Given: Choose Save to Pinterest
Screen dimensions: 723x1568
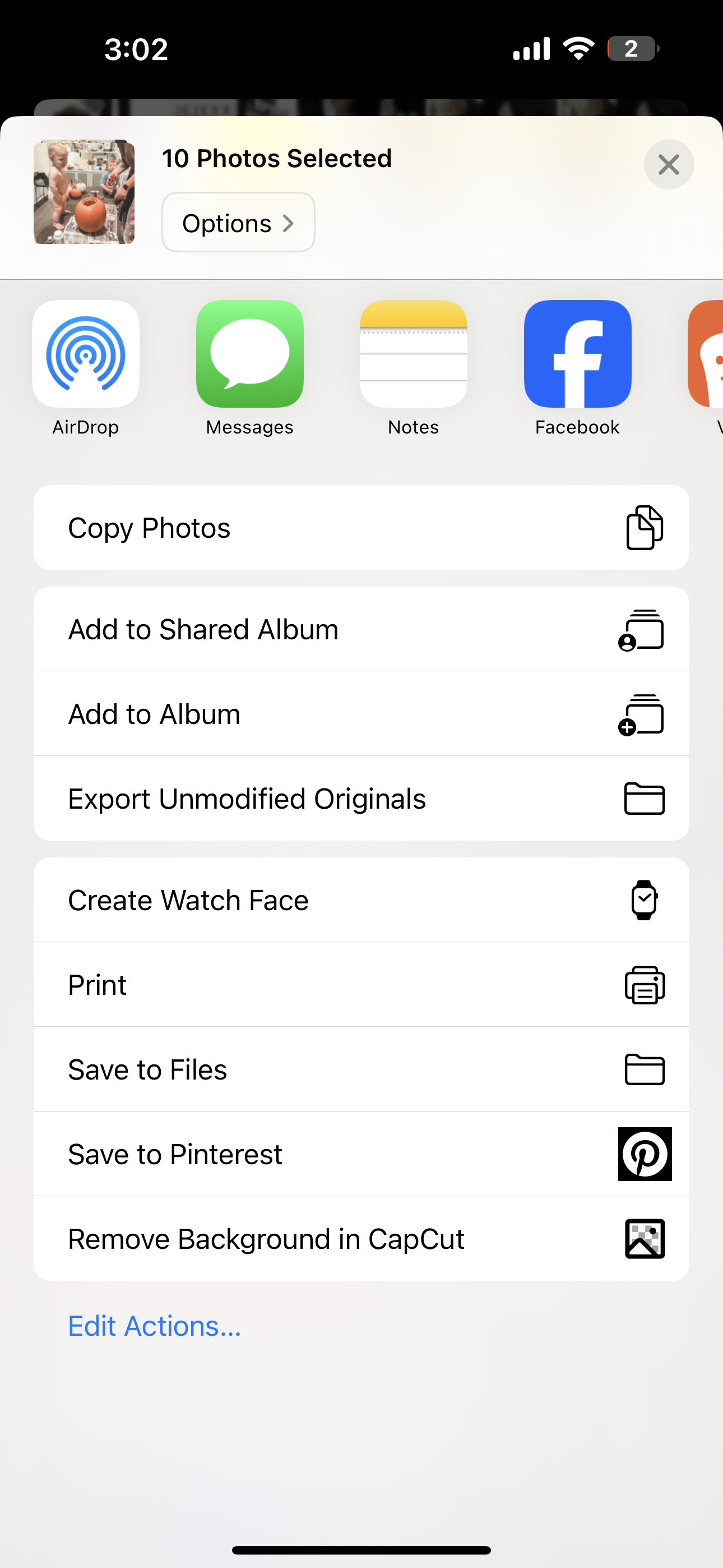Looking at the screenshot, I should click(x=361, y=1154).
